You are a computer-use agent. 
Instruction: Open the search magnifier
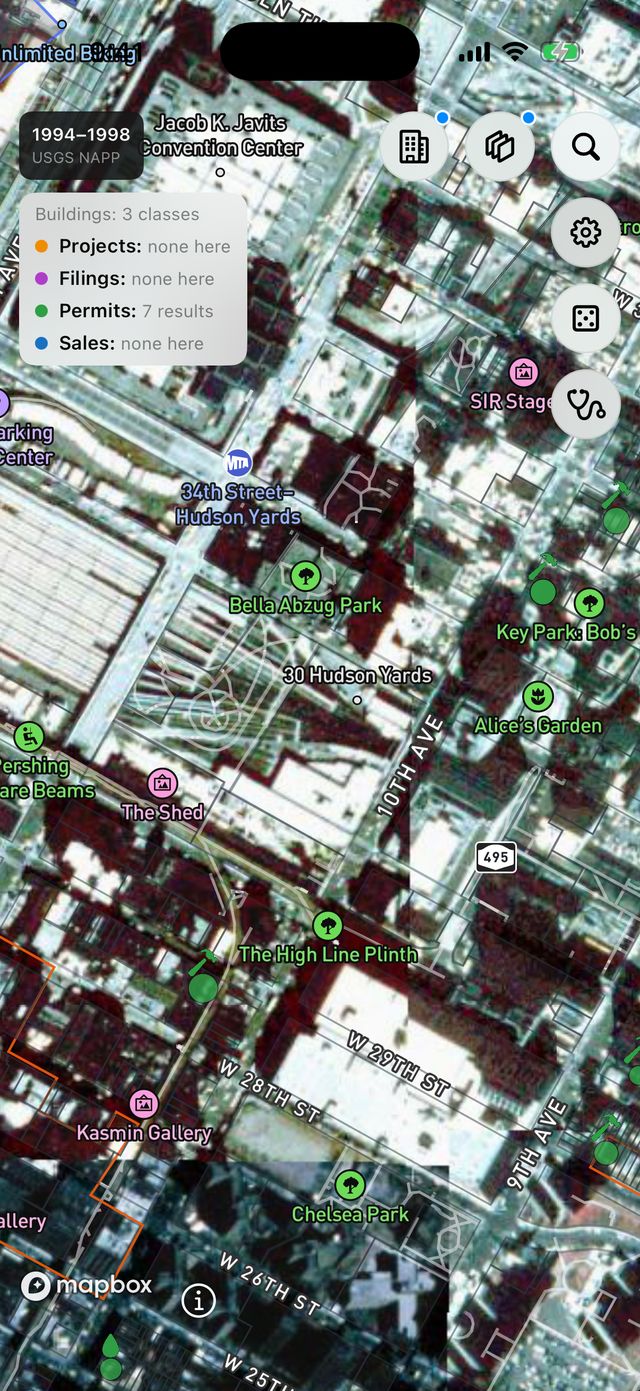click(x=586, y=146)
